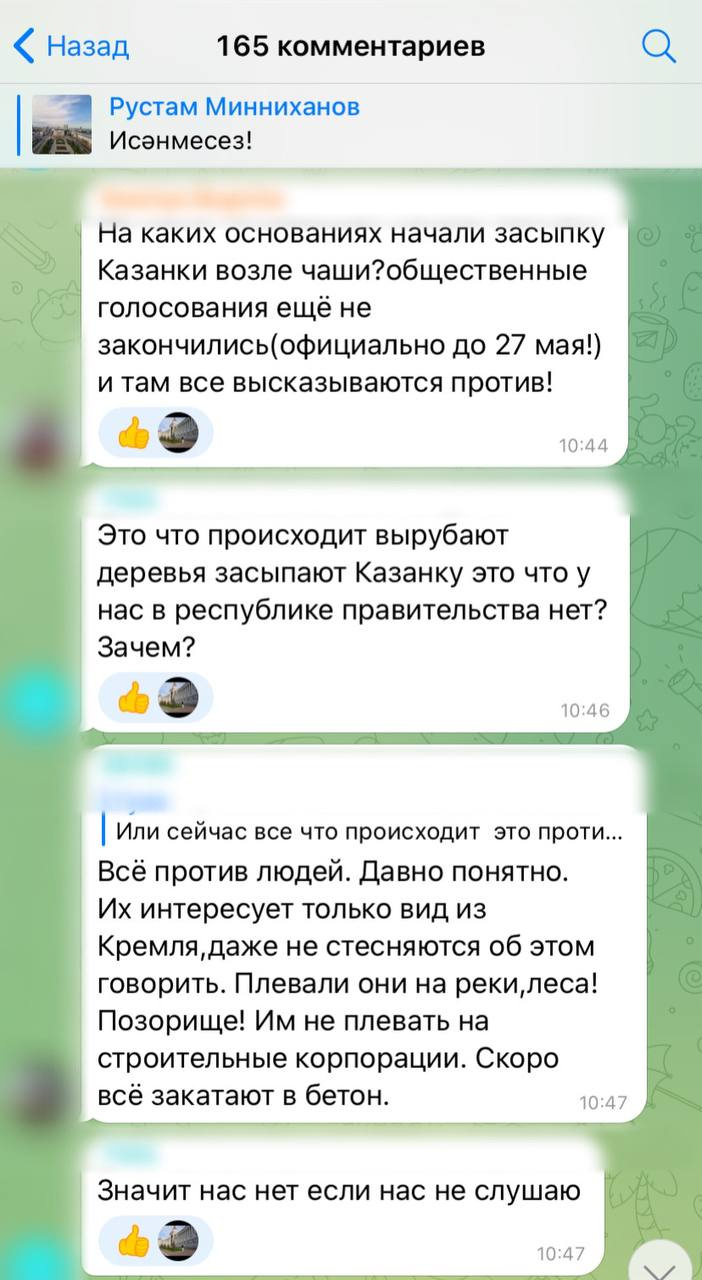Open pinned post by Рустам Минниханов
The image size is (702, 1280).
(235, 124)
